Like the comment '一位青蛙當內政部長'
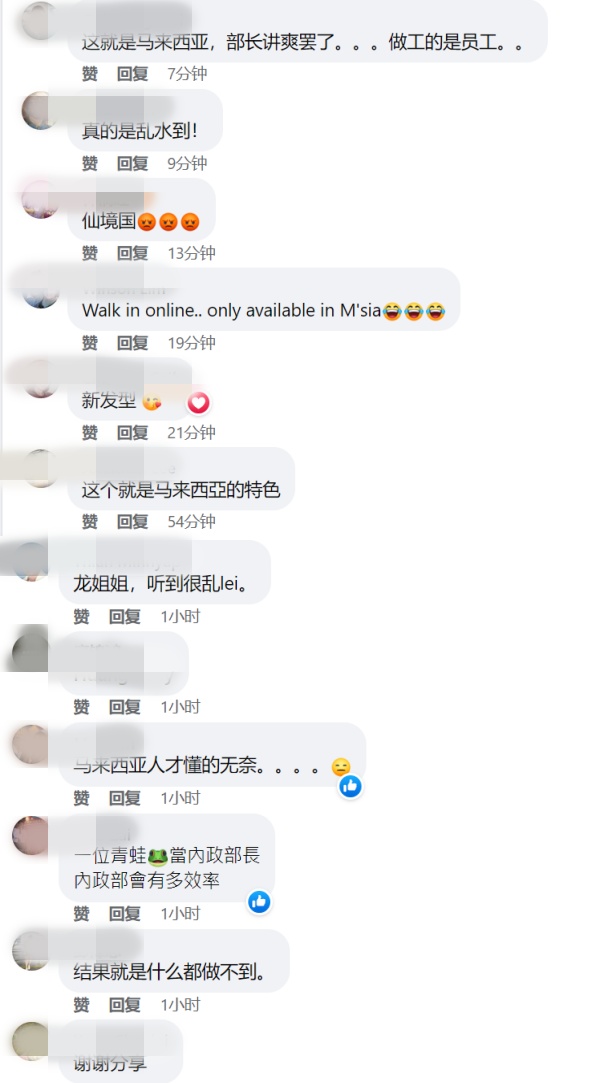 click(x=81, y=913)
